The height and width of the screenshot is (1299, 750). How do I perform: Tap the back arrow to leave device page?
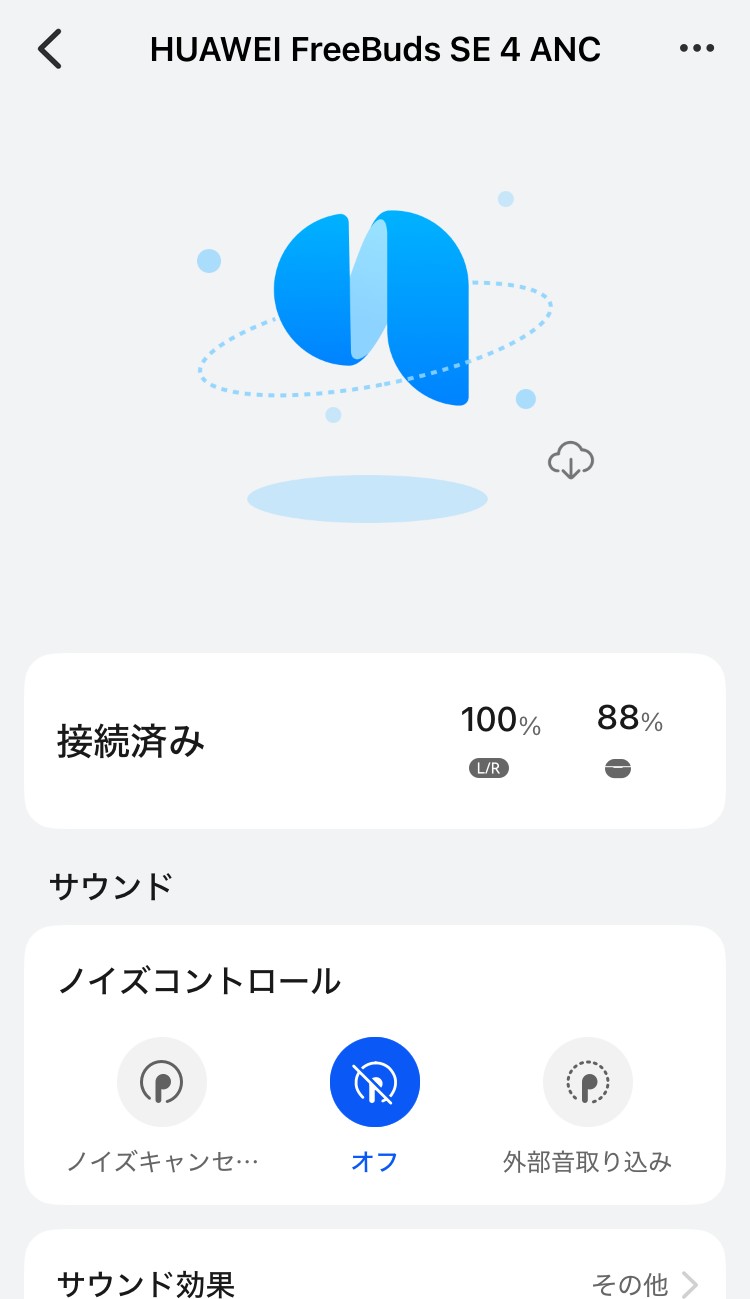49,48
